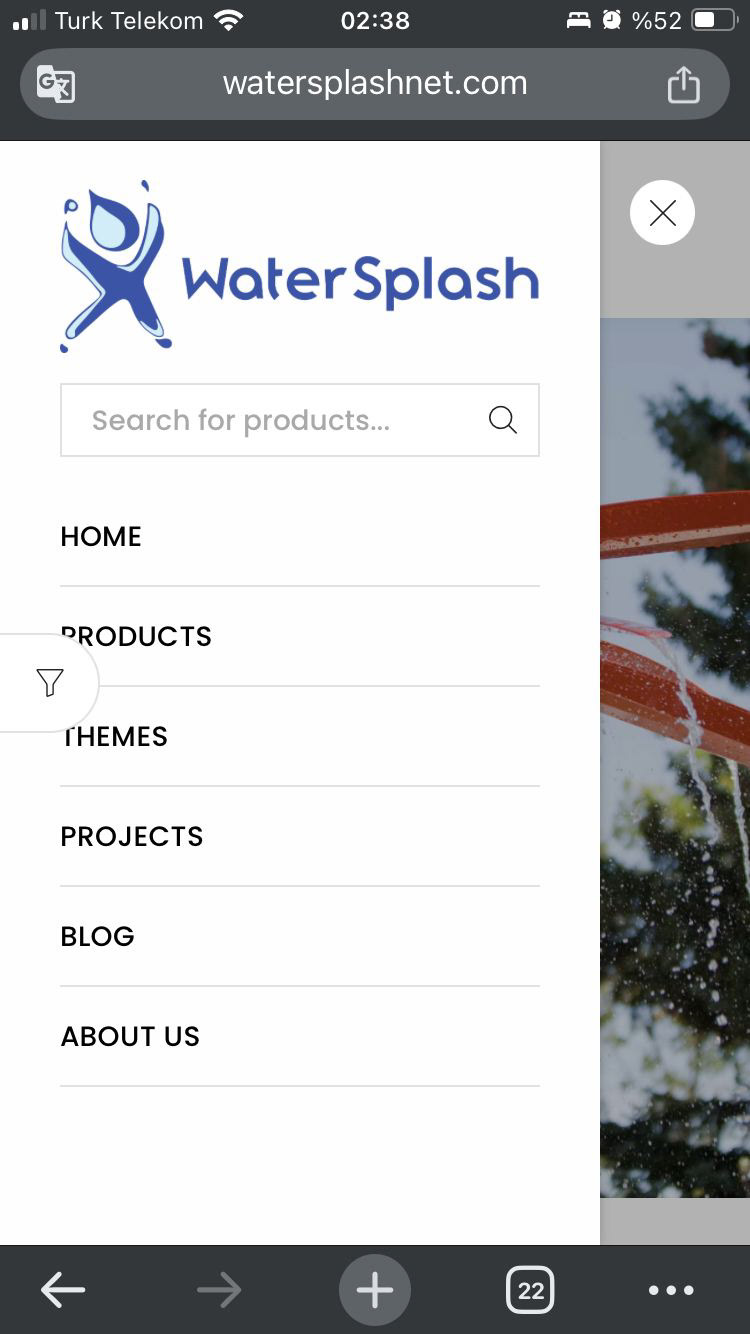Tap the watersplashnet.com address bar

(x=375, y=84)
